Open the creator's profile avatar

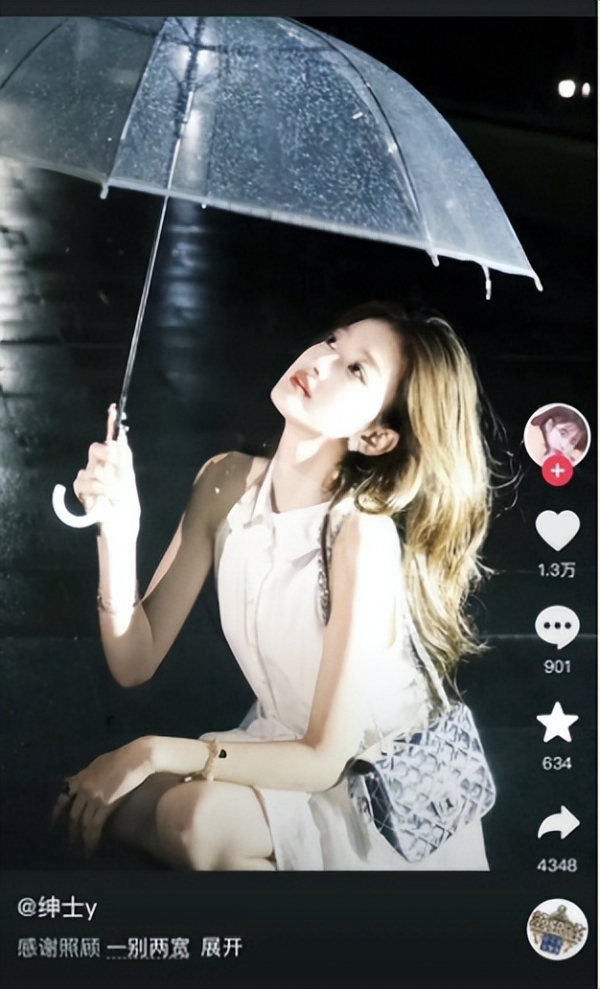[556, 433]
